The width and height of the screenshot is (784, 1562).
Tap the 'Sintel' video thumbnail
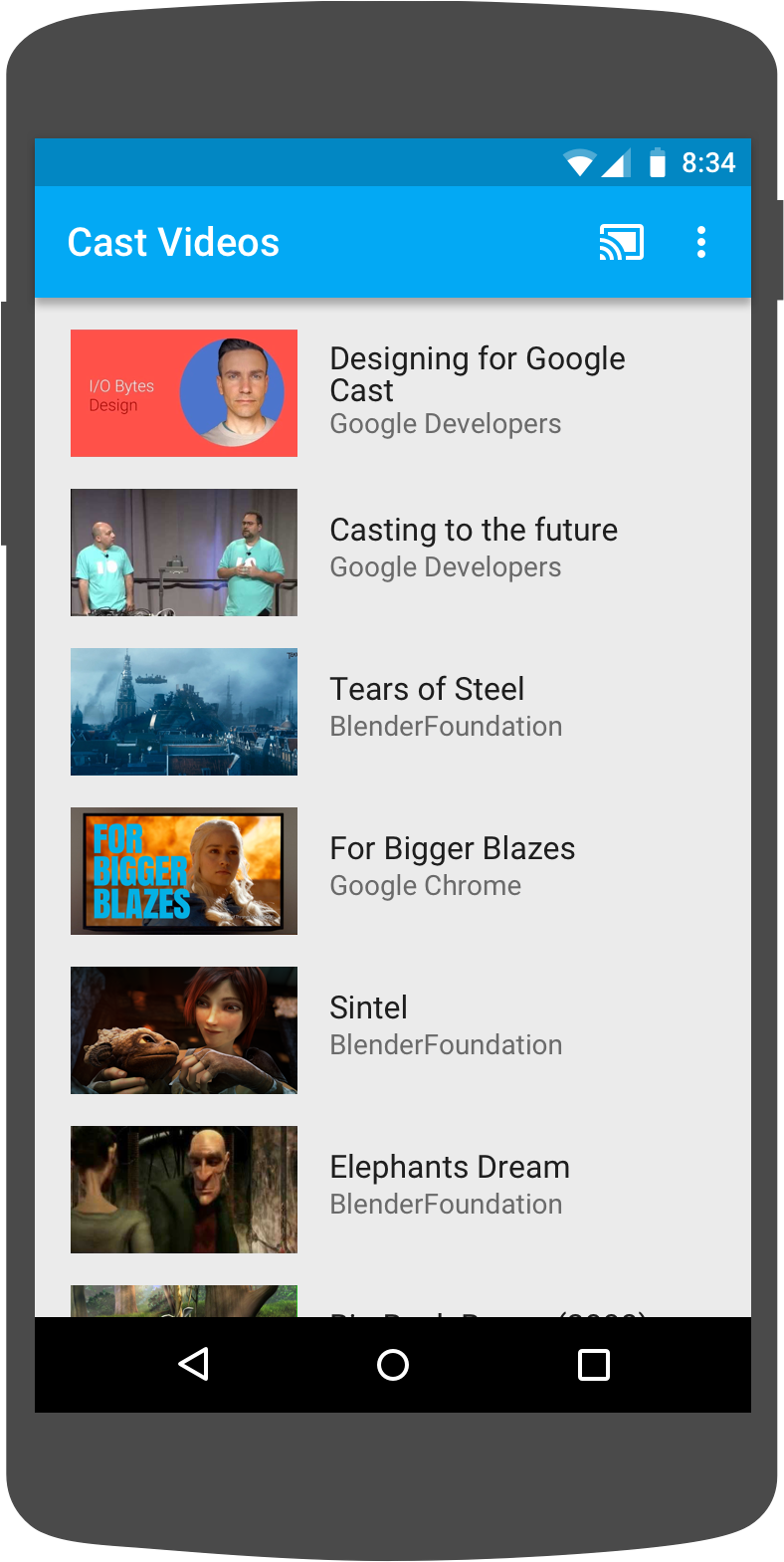183,1030
